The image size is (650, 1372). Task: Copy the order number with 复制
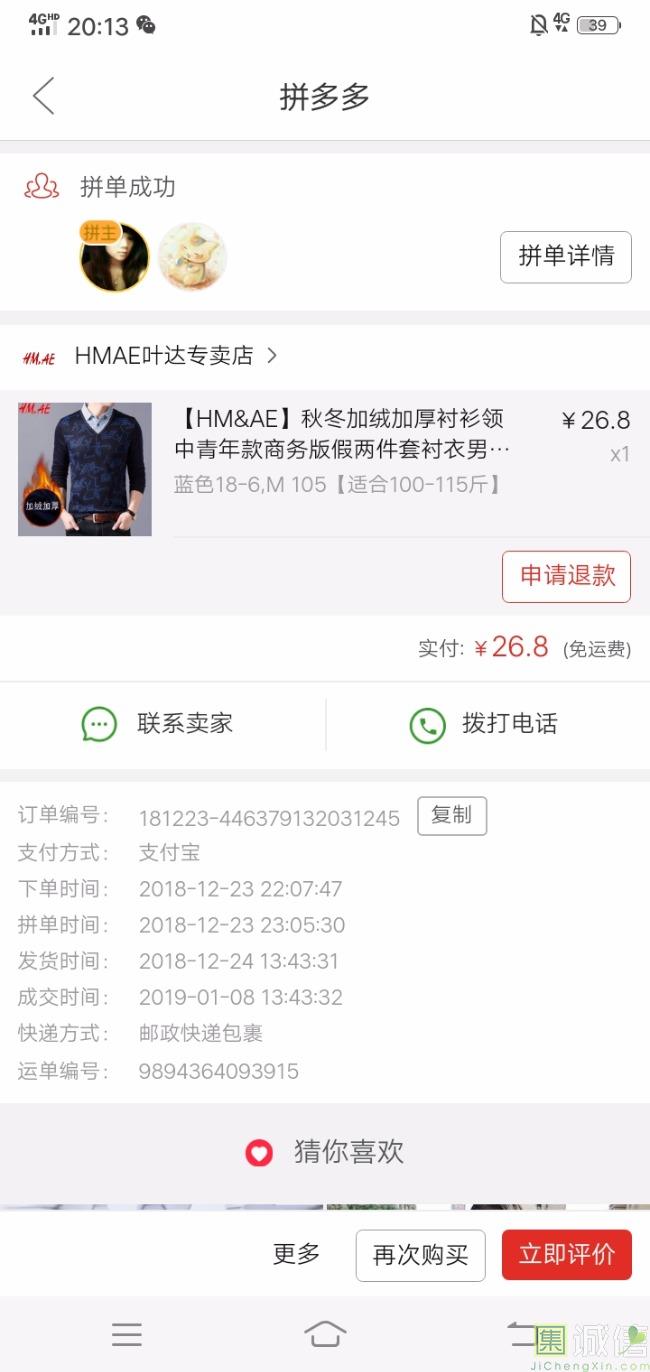tap(452, 816)
